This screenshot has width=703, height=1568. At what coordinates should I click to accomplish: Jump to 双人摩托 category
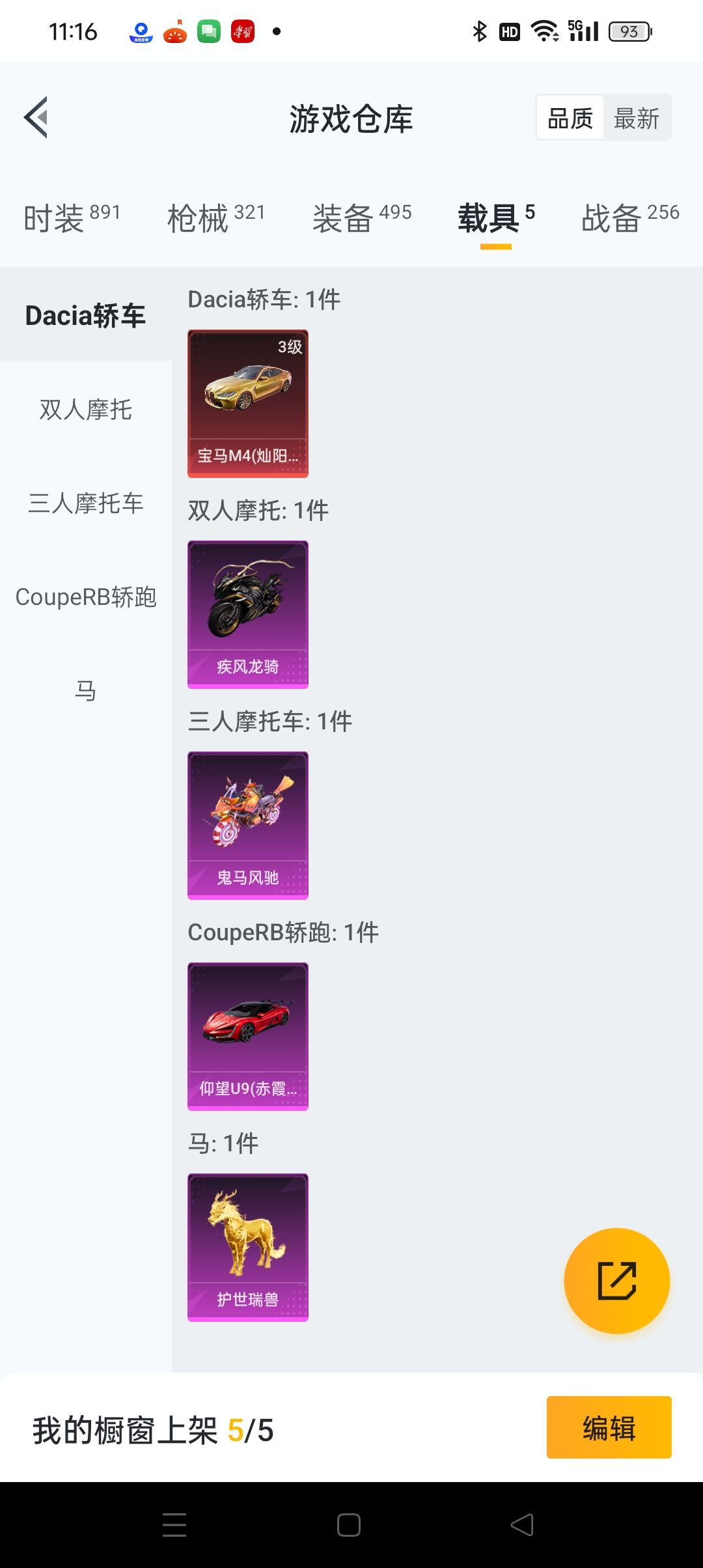tap(85, 410)
